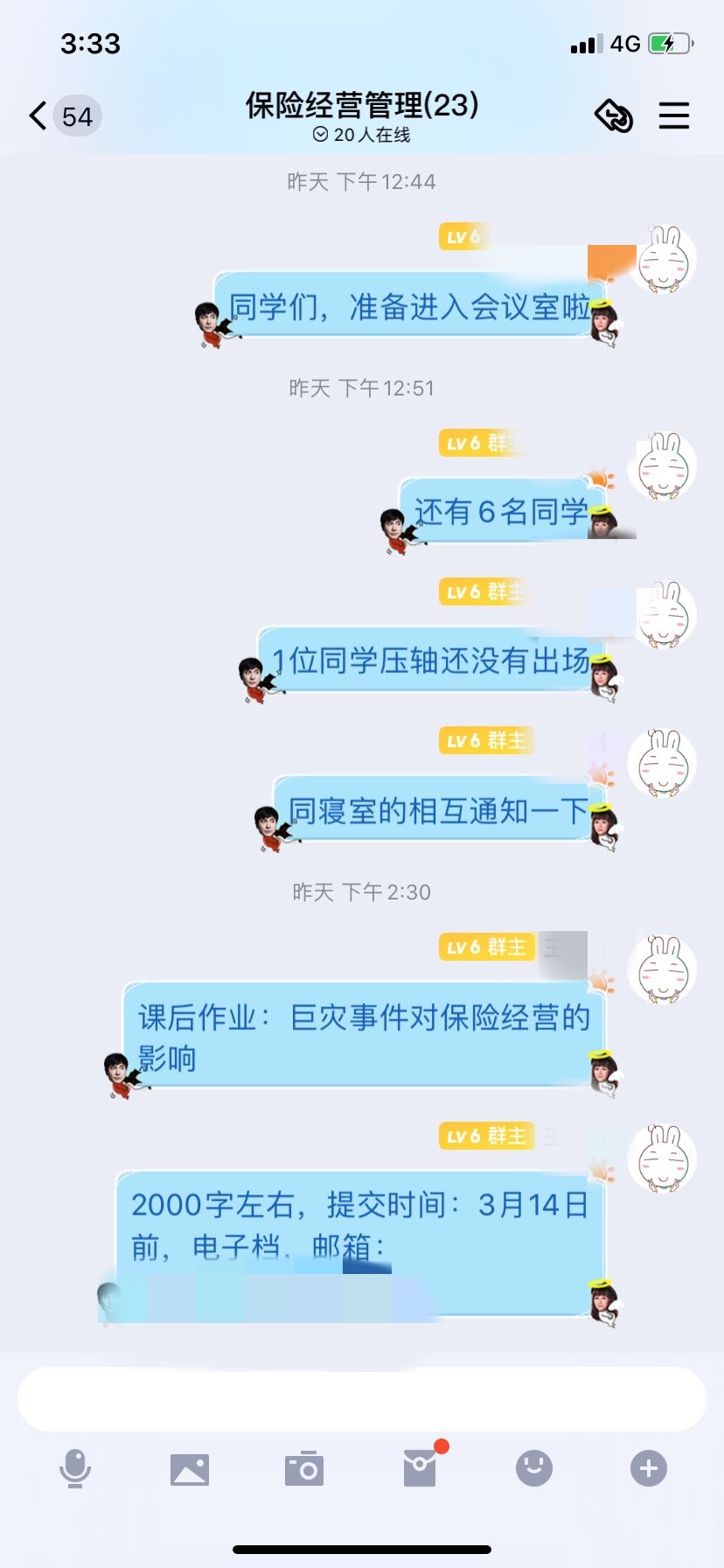
Task: Open the red envelope option
Action: click(x=421, y=1468)
